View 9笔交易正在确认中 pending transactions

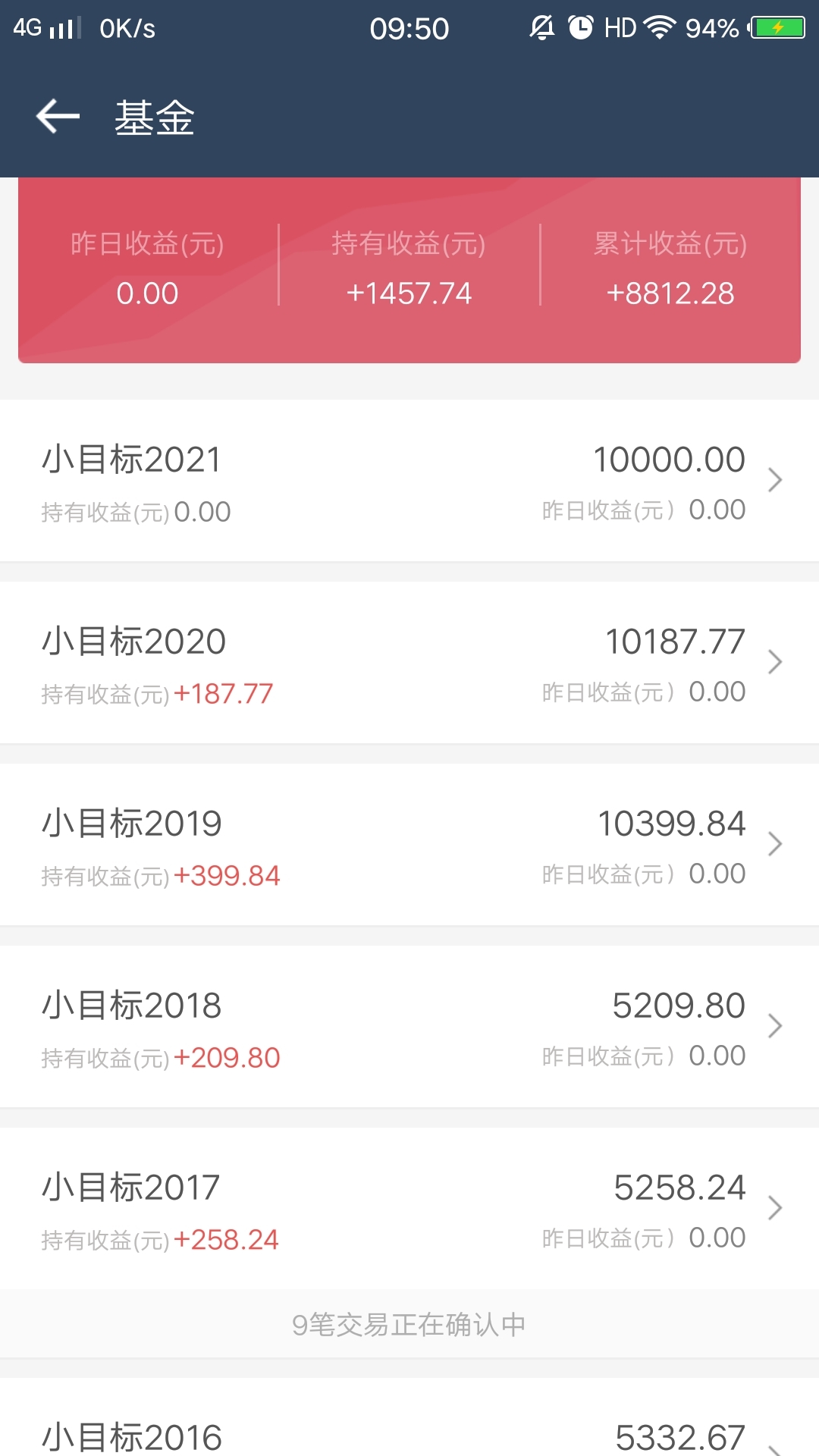tap(409, 1325)
